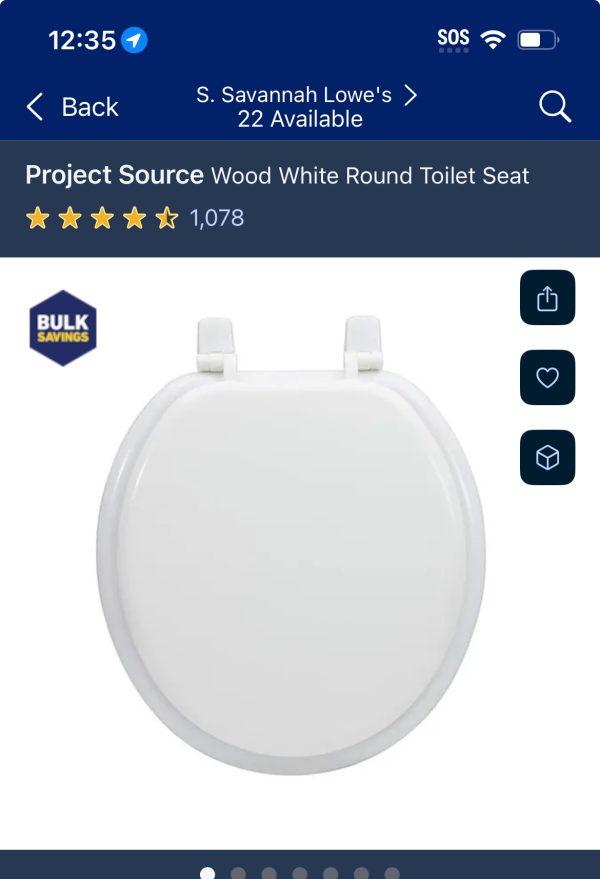Image resolution: width=600 pixels, height=879 pixels.
Task: Go back to the previous page
Action: click(72, 107)
